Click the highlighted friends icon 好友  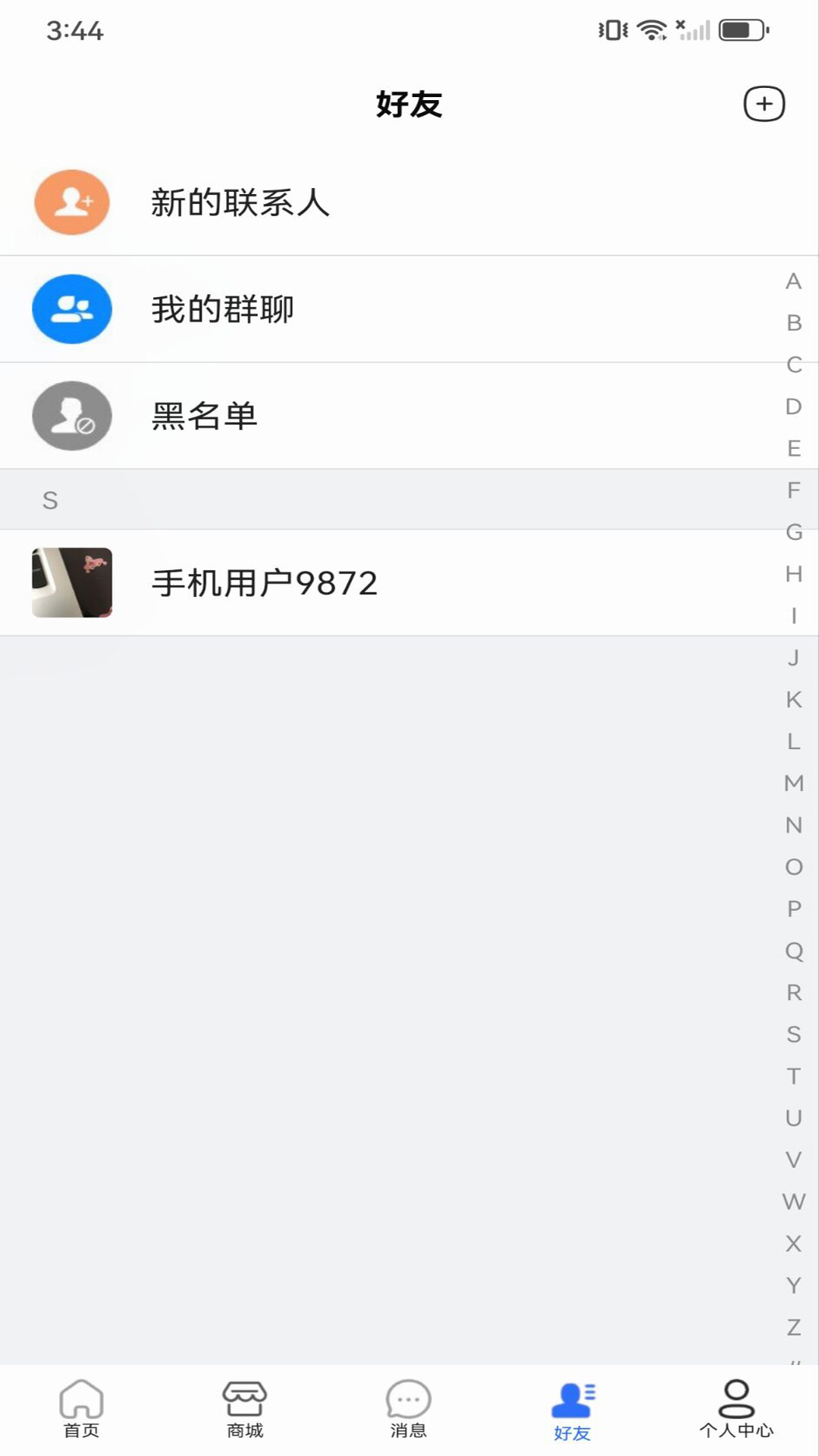573,1407
